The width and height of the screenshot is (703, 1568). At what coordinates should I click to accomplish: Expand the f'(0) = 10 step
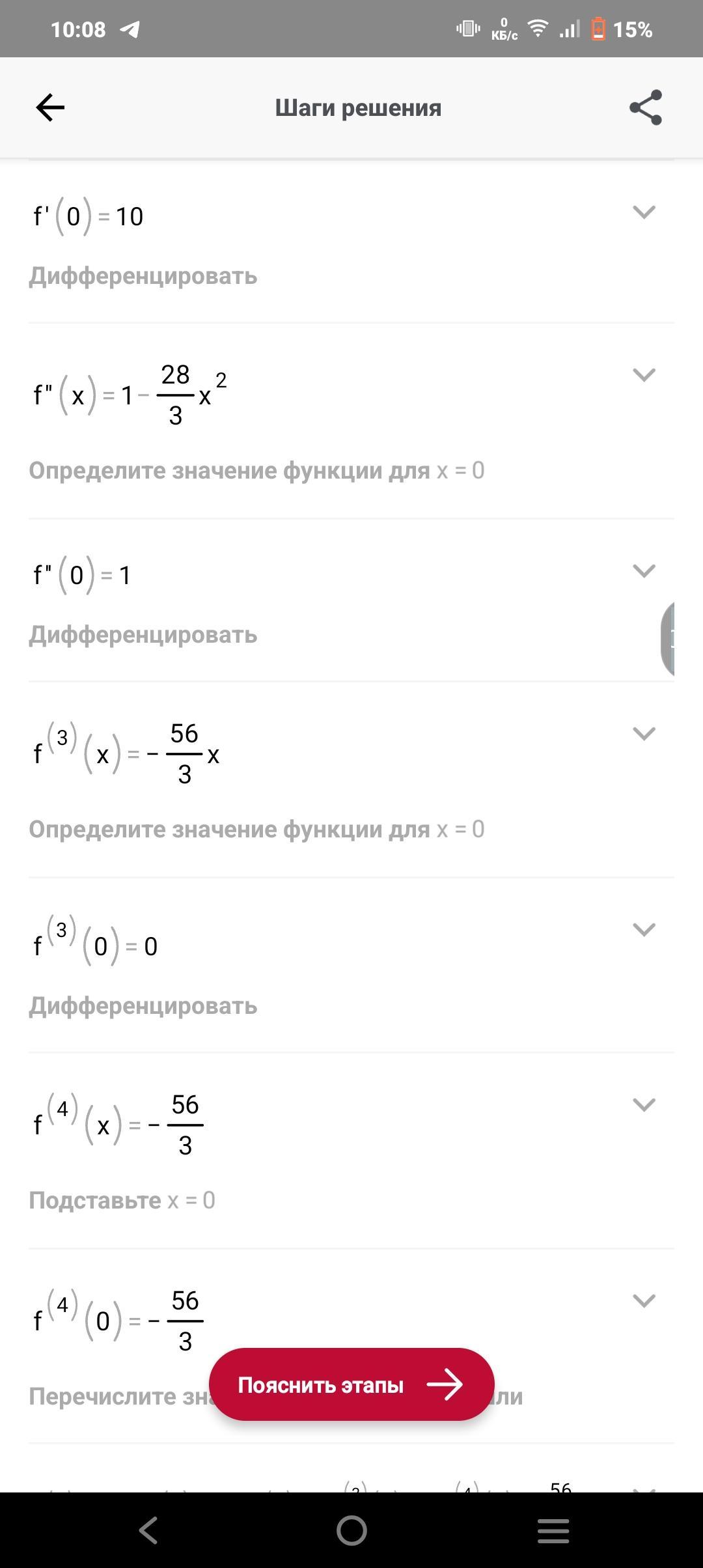(x=644, y=212)
